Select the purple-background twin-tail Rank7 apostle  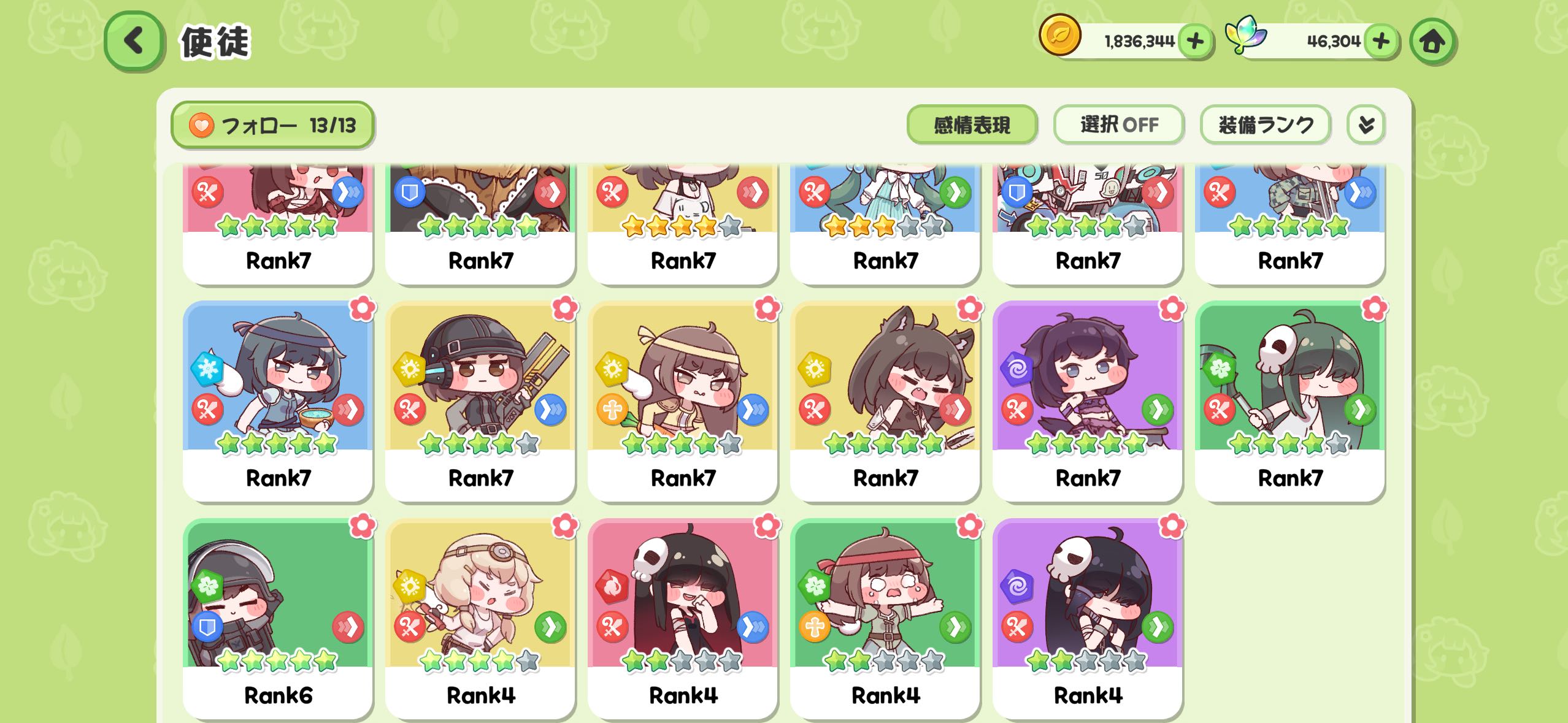[1087, 400]
